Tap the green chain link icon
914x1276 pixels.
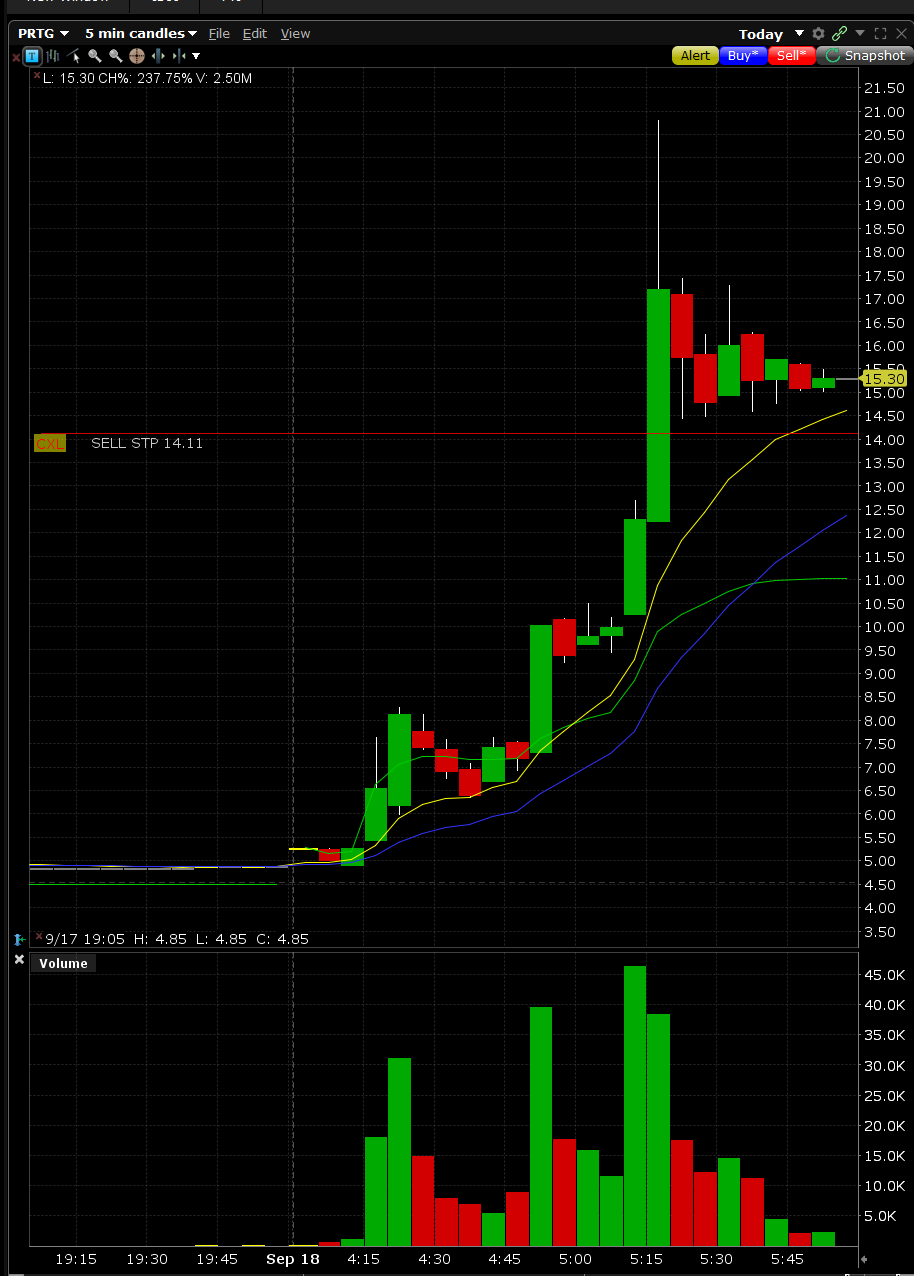(x=839, y=34)
